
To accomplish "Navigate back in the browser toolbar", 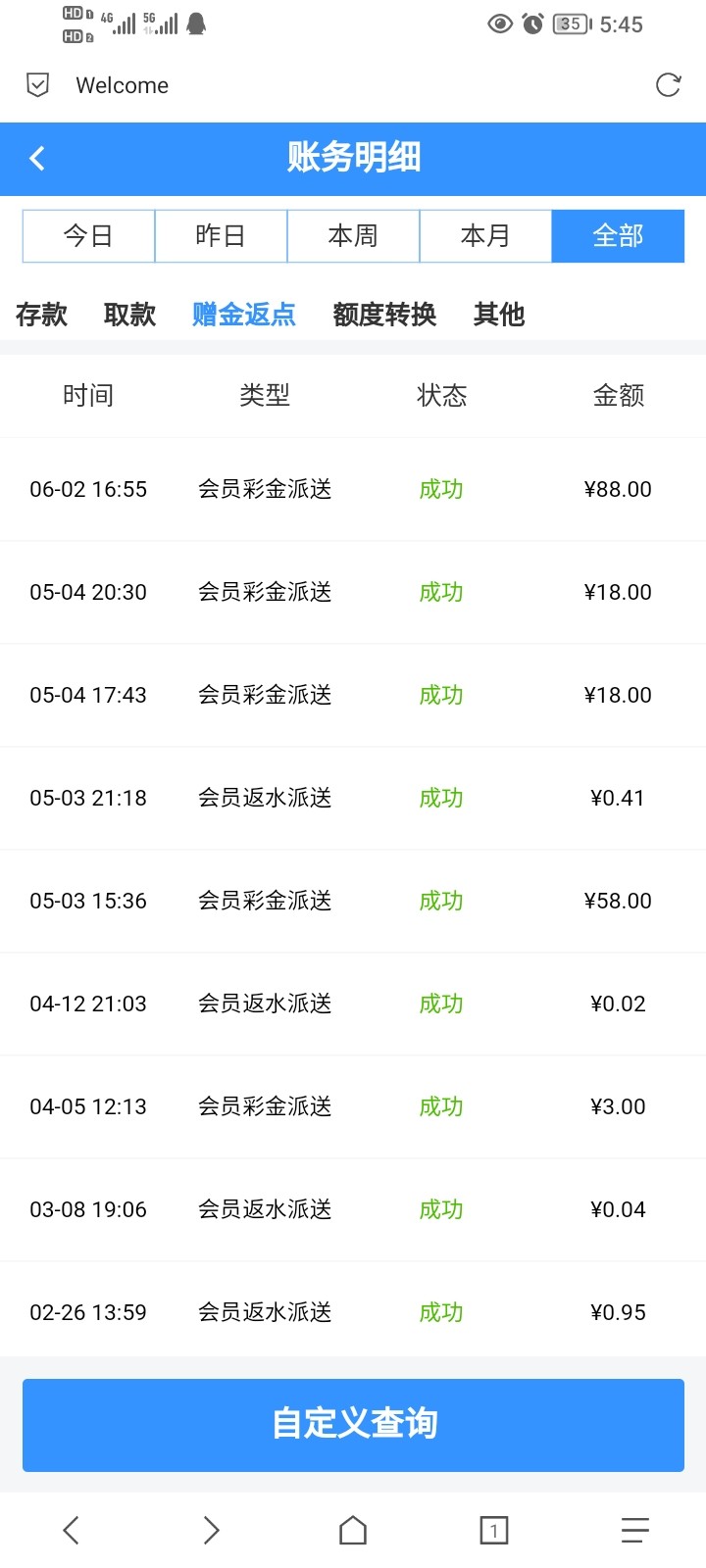I will (x=71, y=1530).
